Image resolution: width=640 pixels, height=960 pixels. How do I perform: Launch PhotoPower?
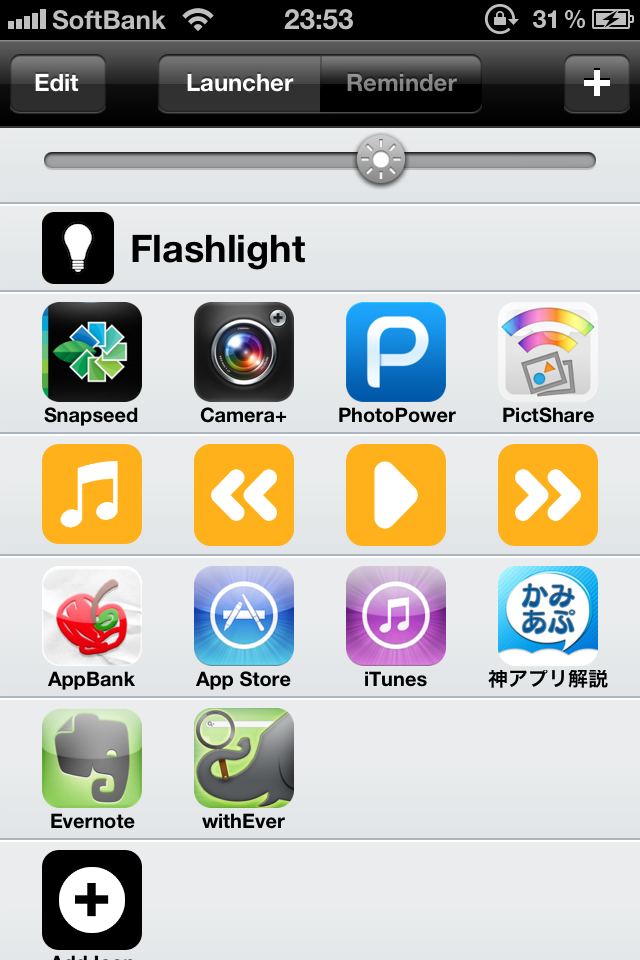point(396,352)
